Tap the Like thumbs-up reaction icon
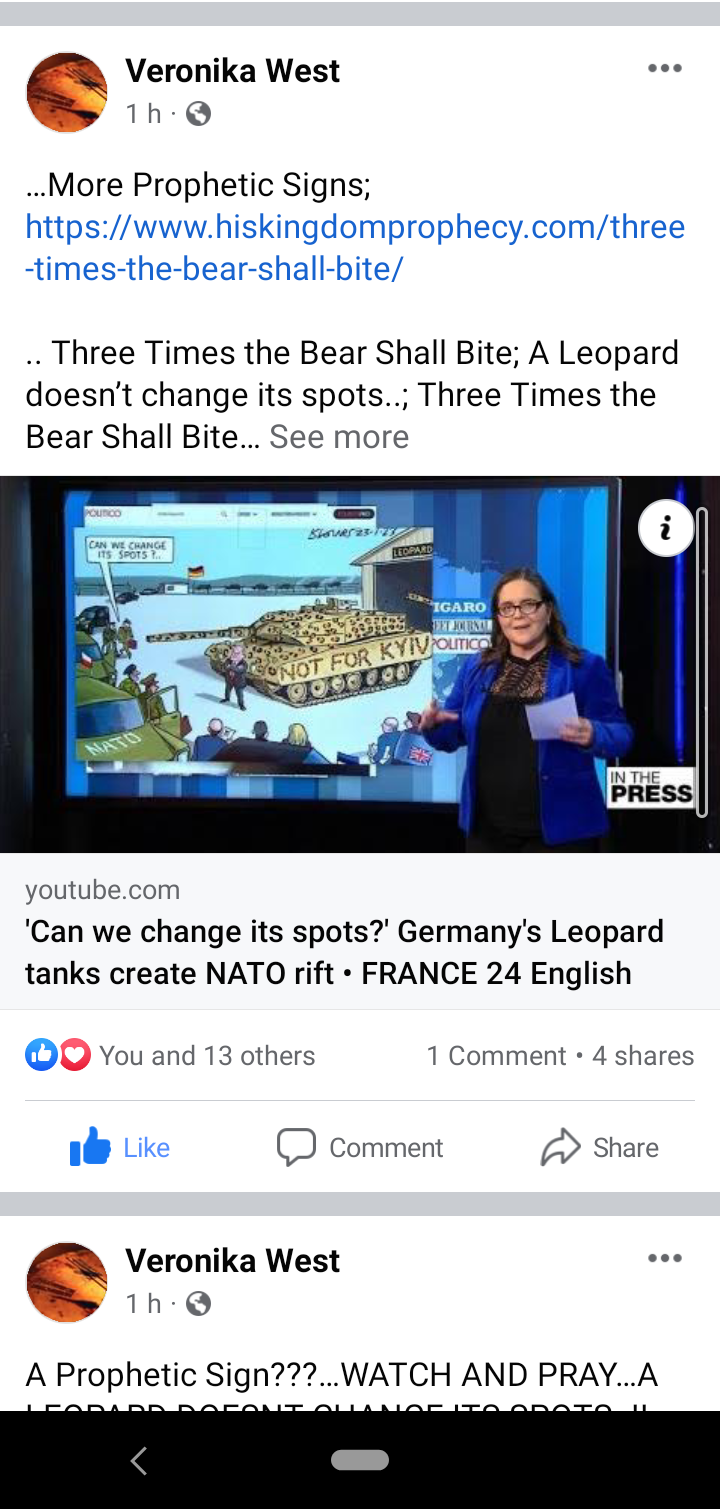 click(41, 1055)
